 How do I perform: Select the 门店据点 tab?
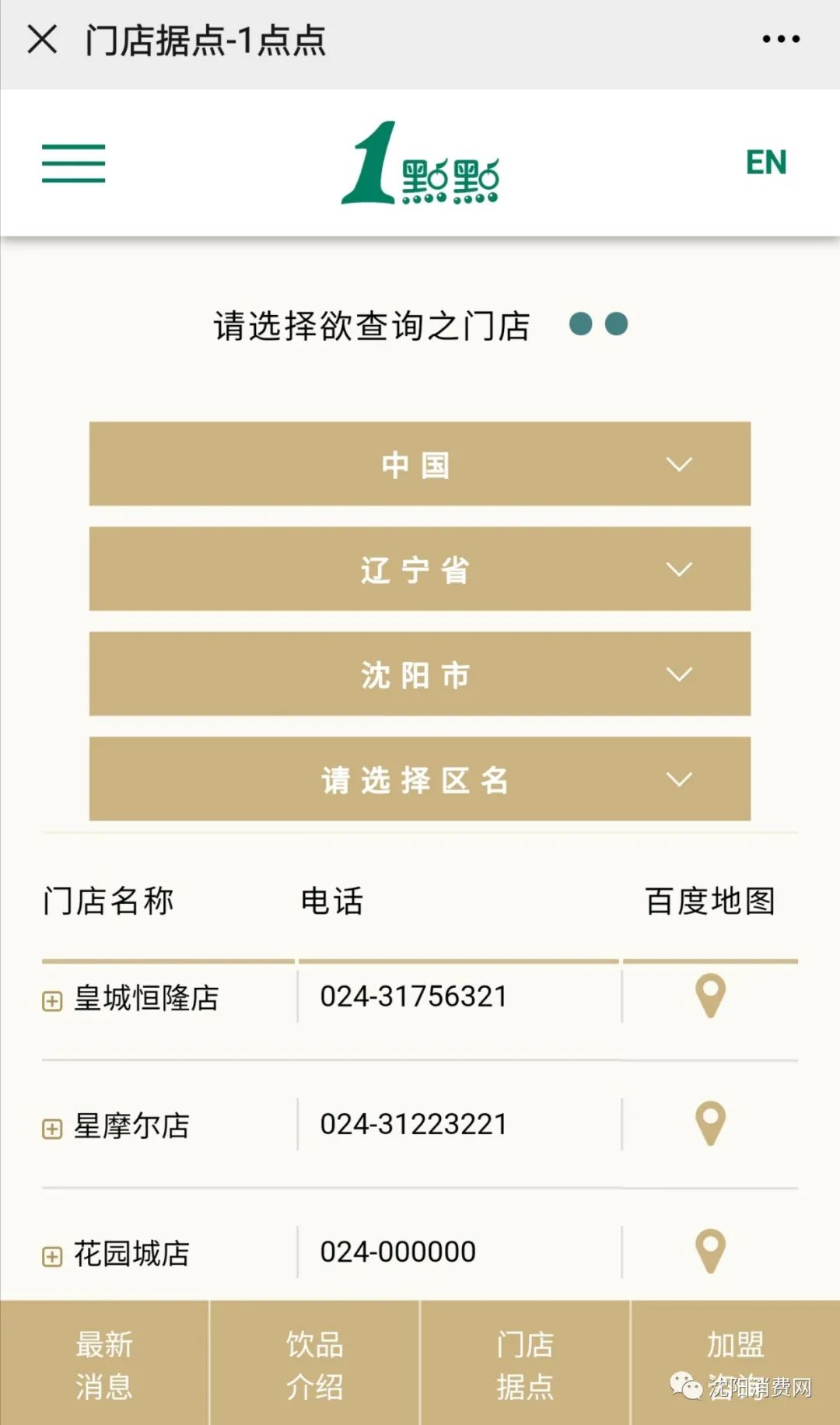click(x=525, y=1364)
